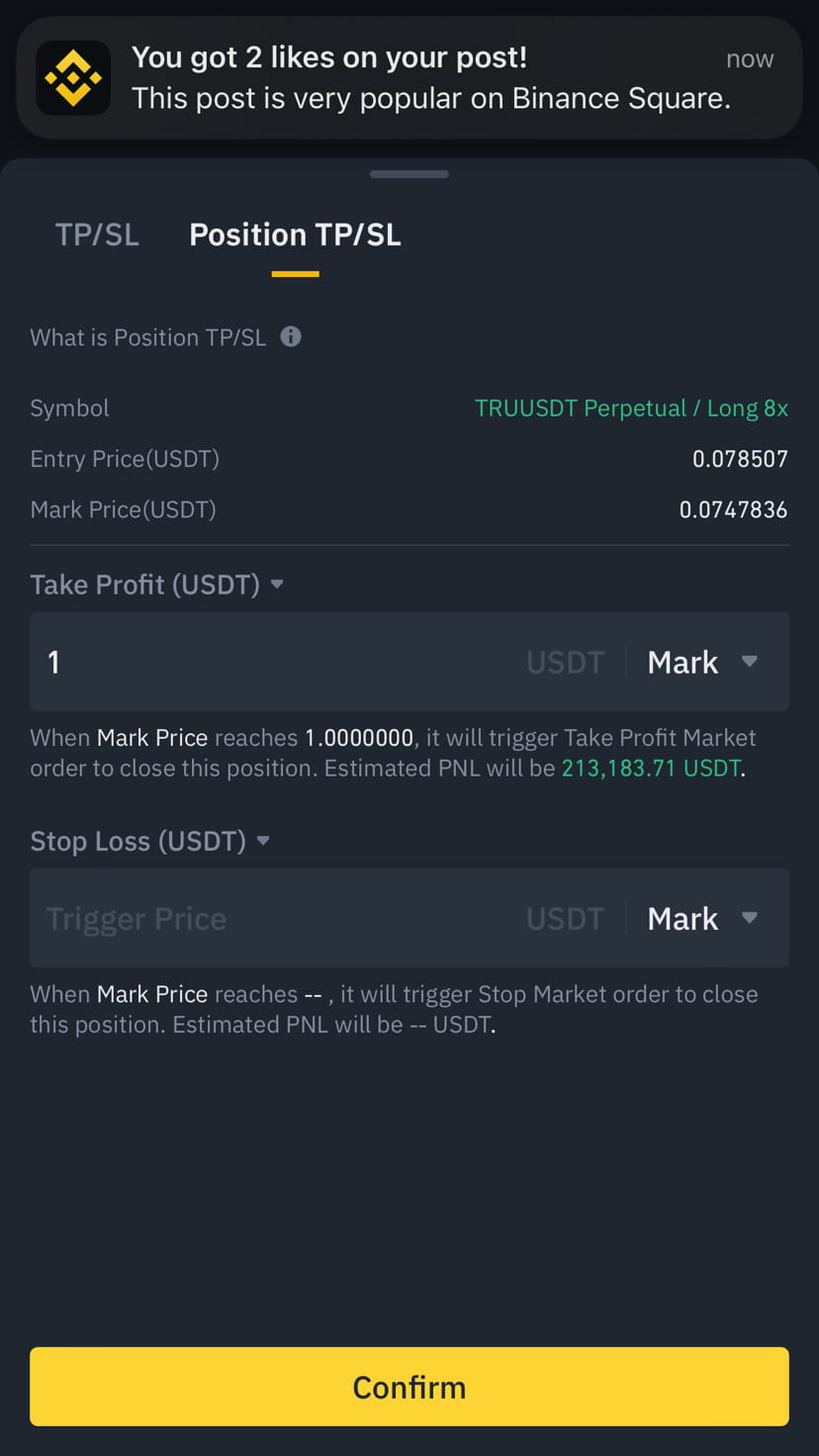The image size is (819, 1456).
Task: Select the Position TP/SL tab
Action: [x=295, y=234]
